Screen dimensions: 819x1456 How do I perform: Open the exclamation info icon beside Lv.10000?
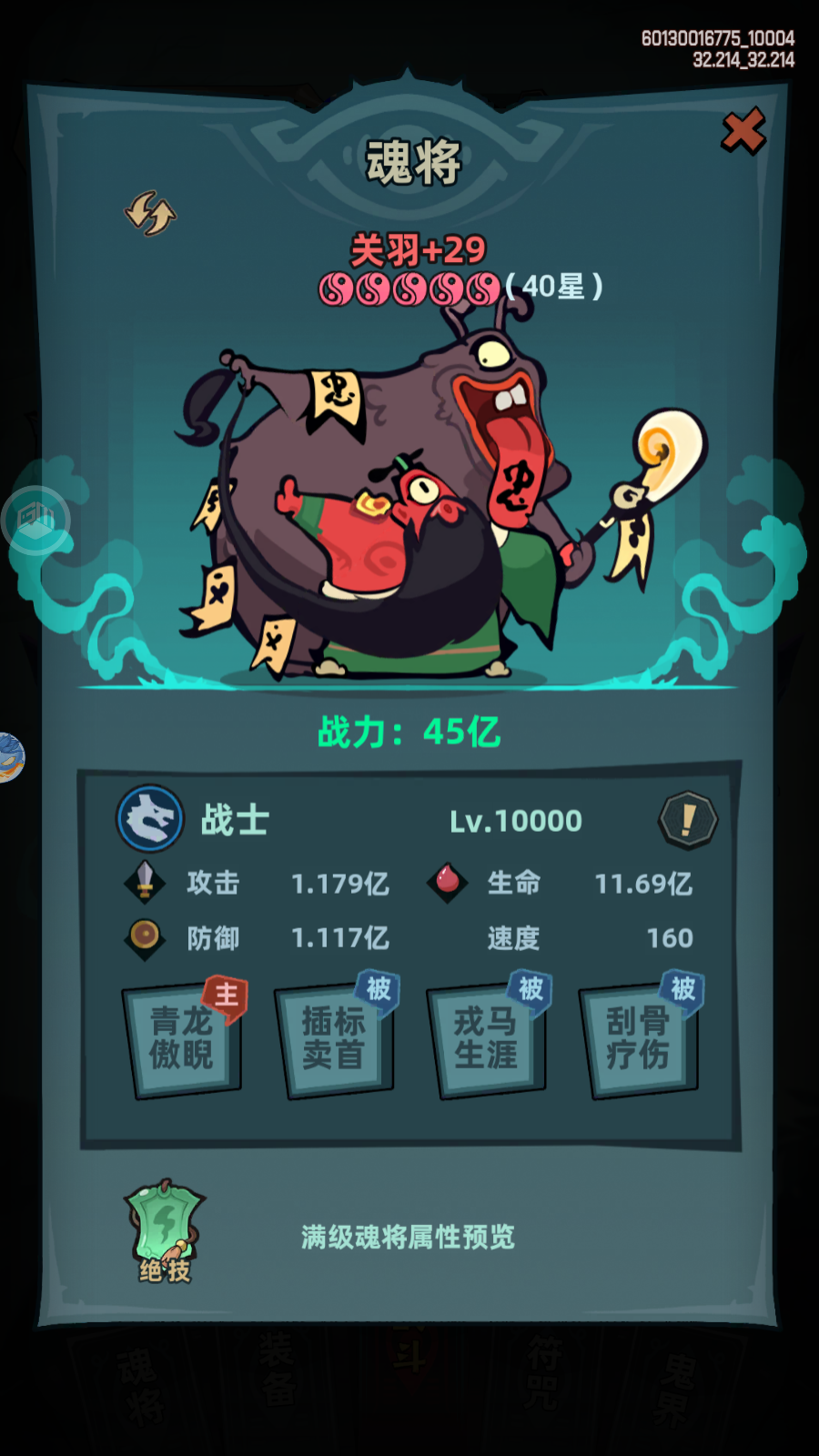[688, 820]
